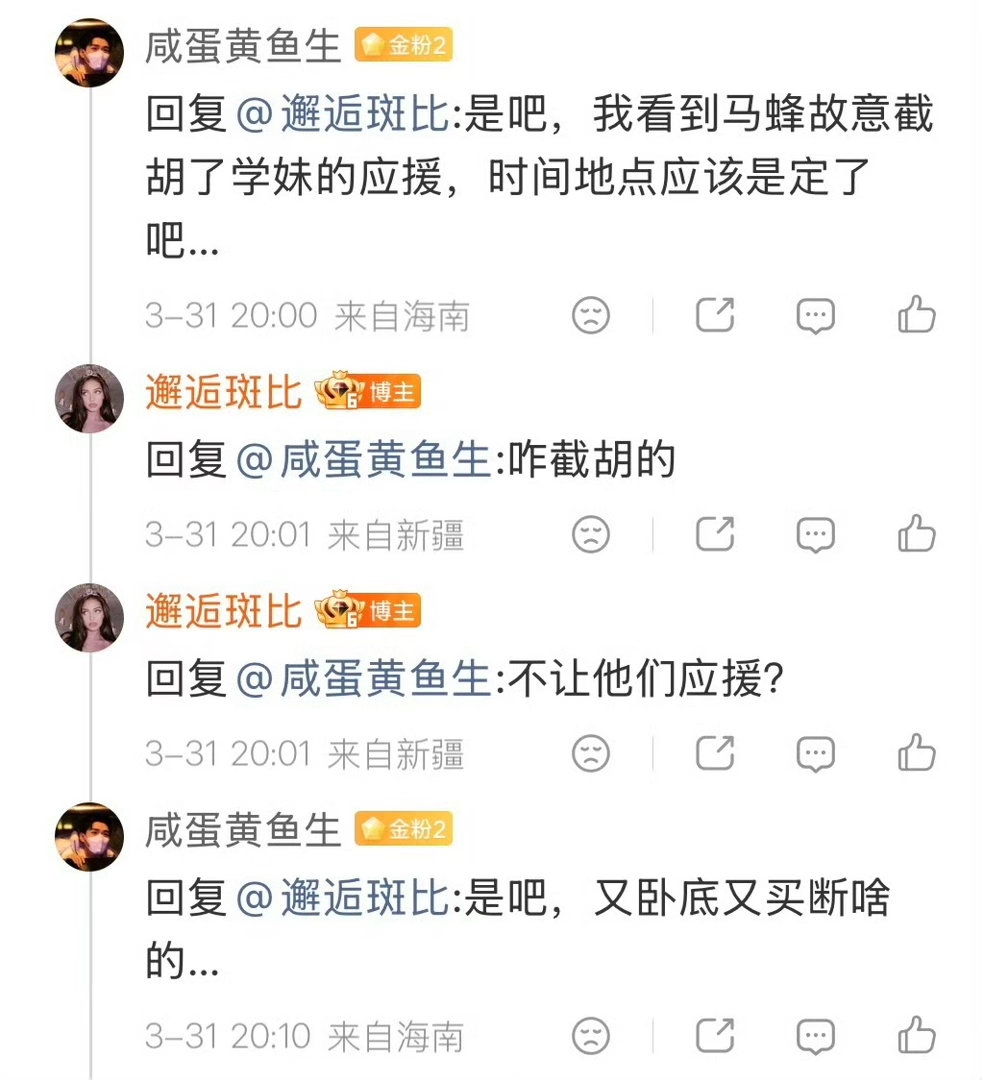Like the first comment by 咸蛋黄鱼生
Viewport: 982px width, 1080px height.
916,315
